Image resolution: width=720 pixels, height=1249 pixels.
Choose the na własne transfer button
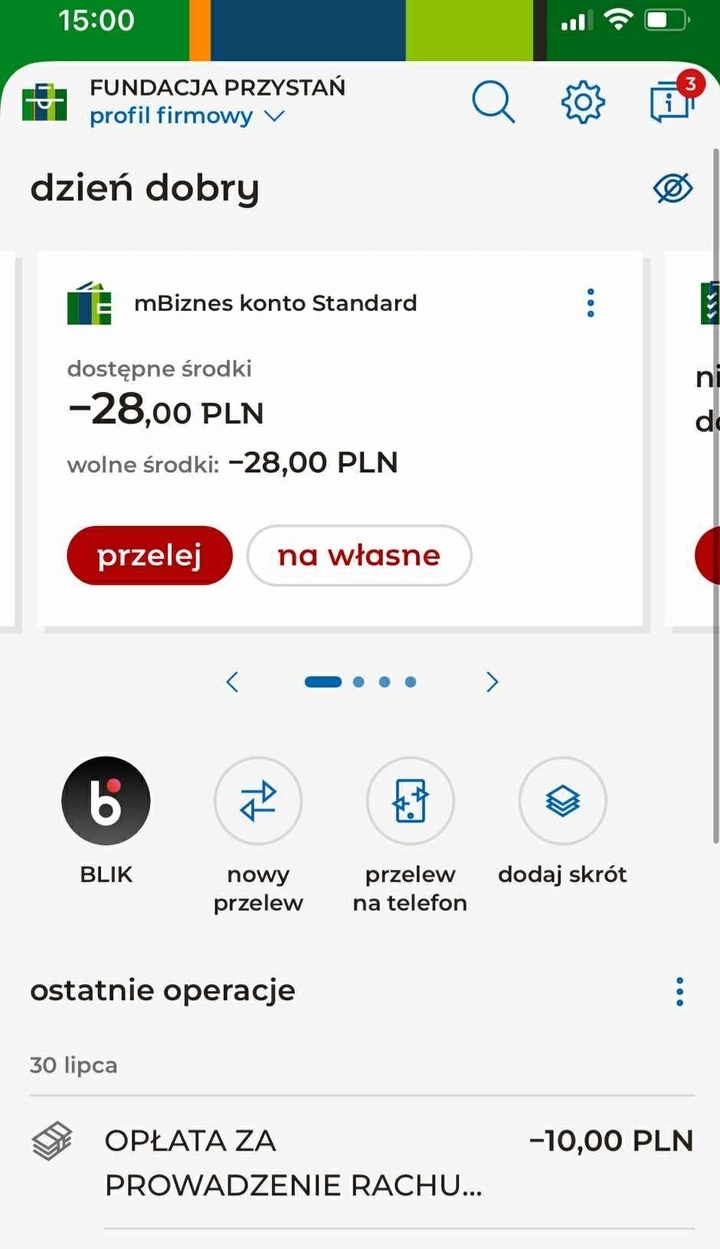coord(359,555)
